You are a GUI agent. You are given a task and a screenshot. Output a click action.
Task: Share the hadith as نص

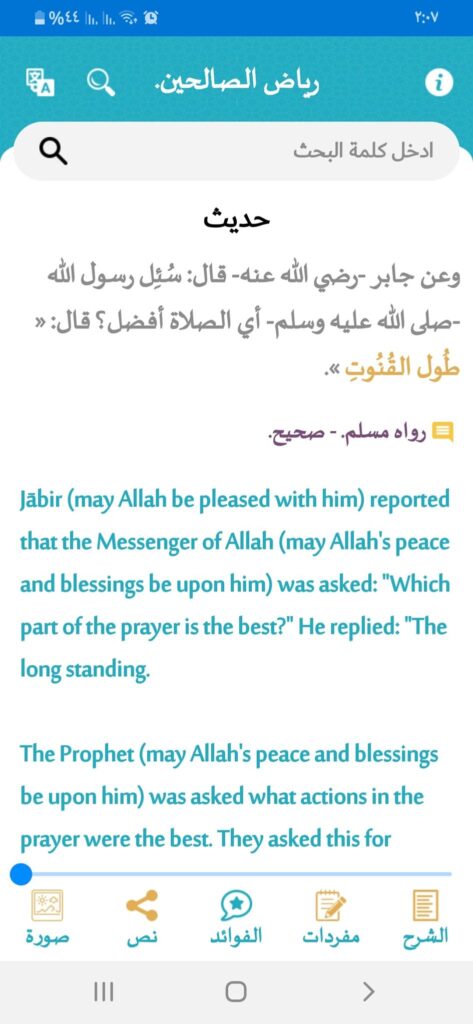142,917
